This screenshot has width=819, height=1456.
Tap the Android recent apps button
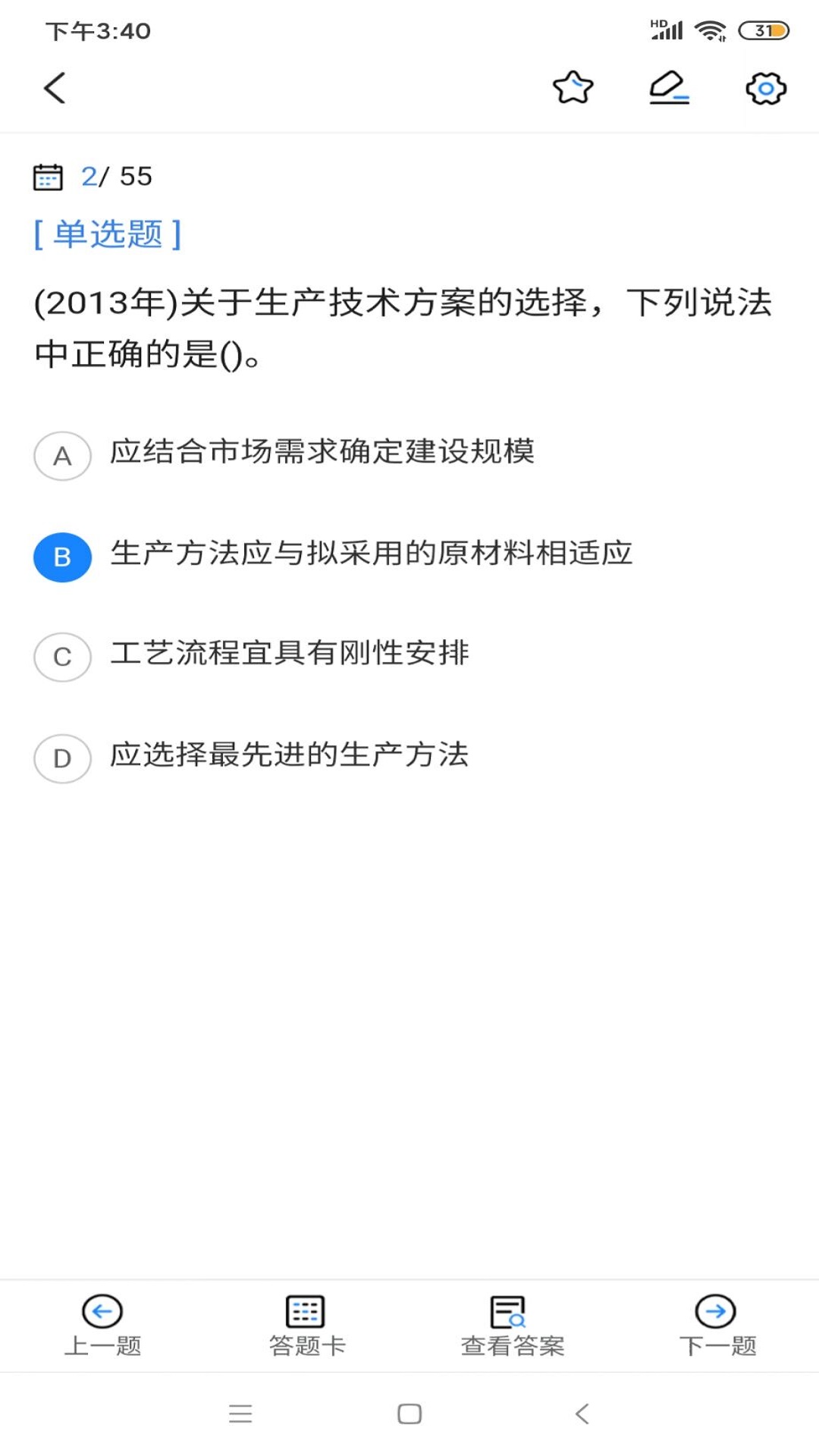pos(241,1412)
